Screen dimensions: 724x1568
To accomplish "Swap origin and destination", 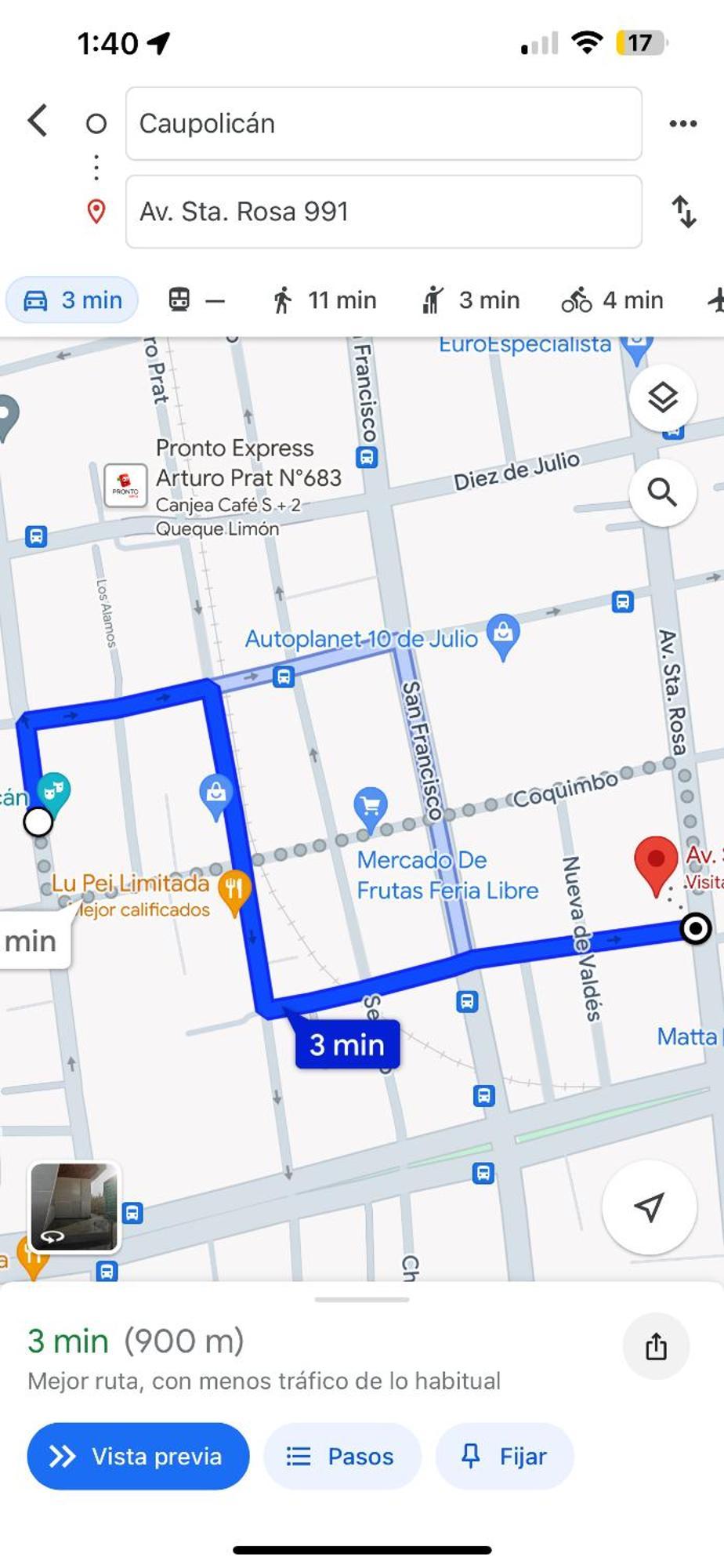I will click(684, 212).
